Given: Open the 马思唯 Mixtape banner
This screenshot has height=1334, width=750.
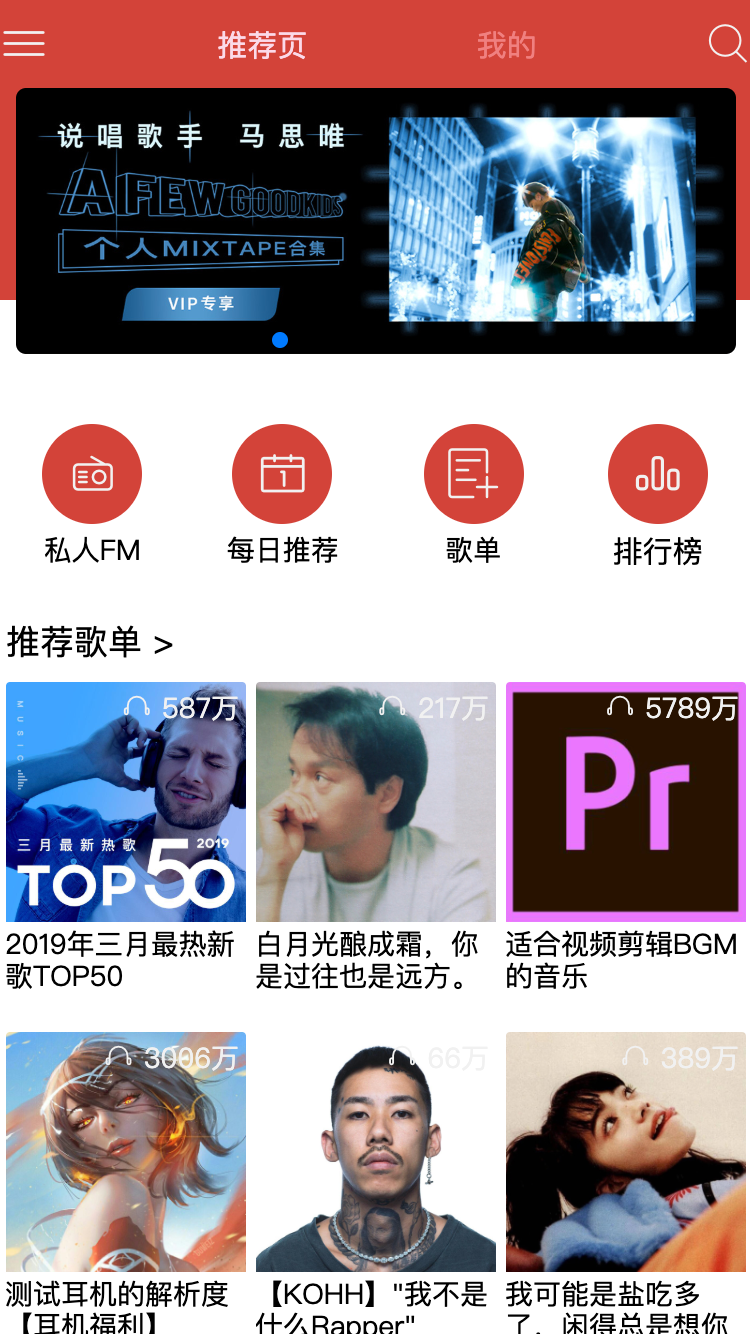Looking at the screenshot, I should pos(375,218).
